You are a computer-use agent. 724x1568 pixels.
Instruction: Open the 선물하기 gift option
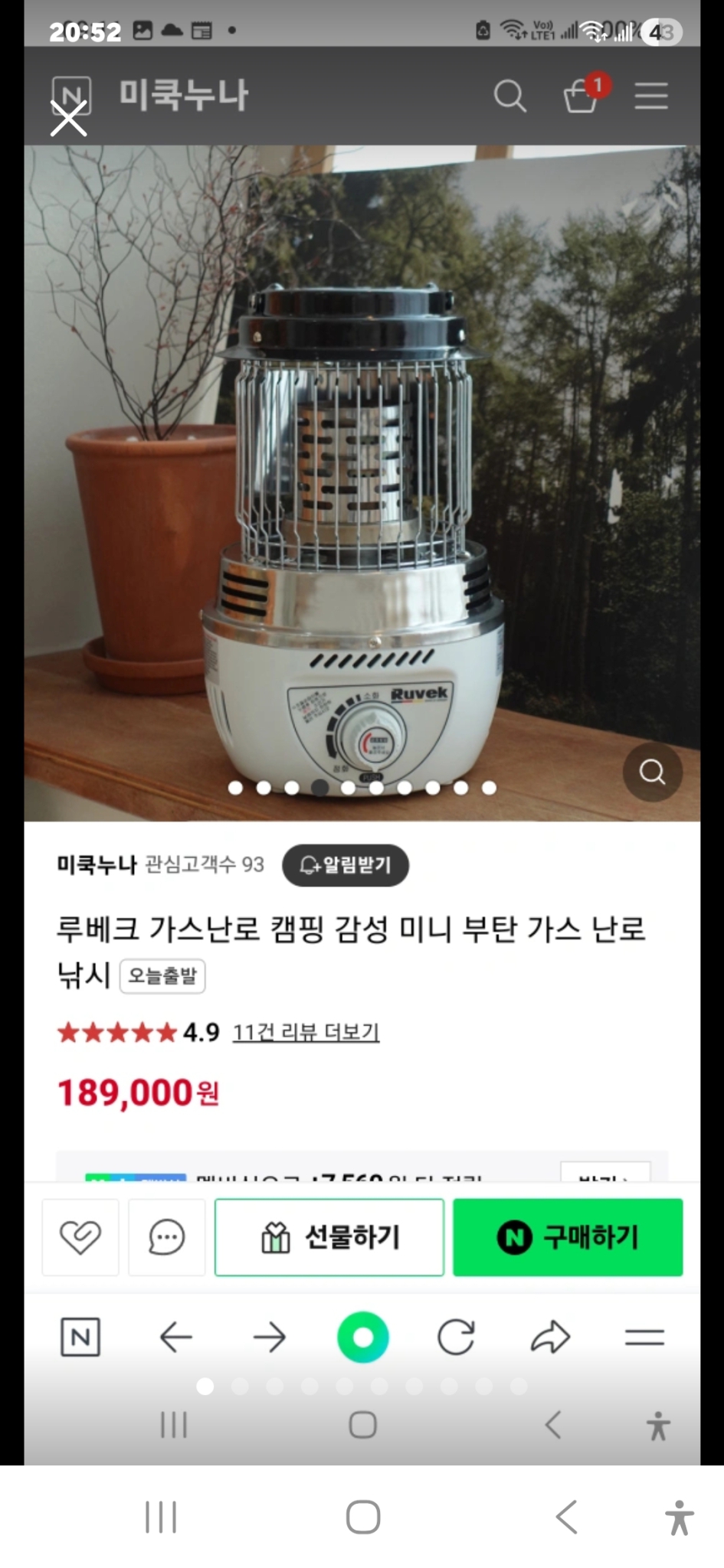[x=329, y=1237]
